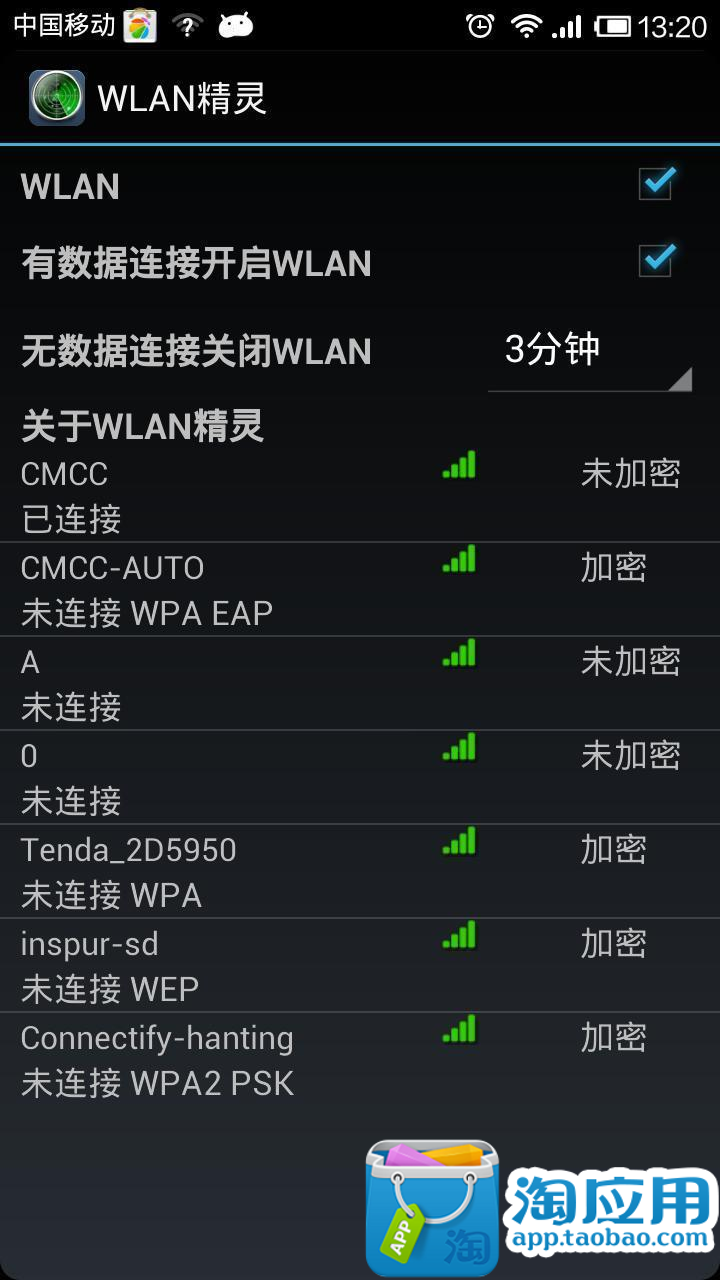Open 关于WLAN精灵 about entry
The image size is (720, 1280).
142,426
